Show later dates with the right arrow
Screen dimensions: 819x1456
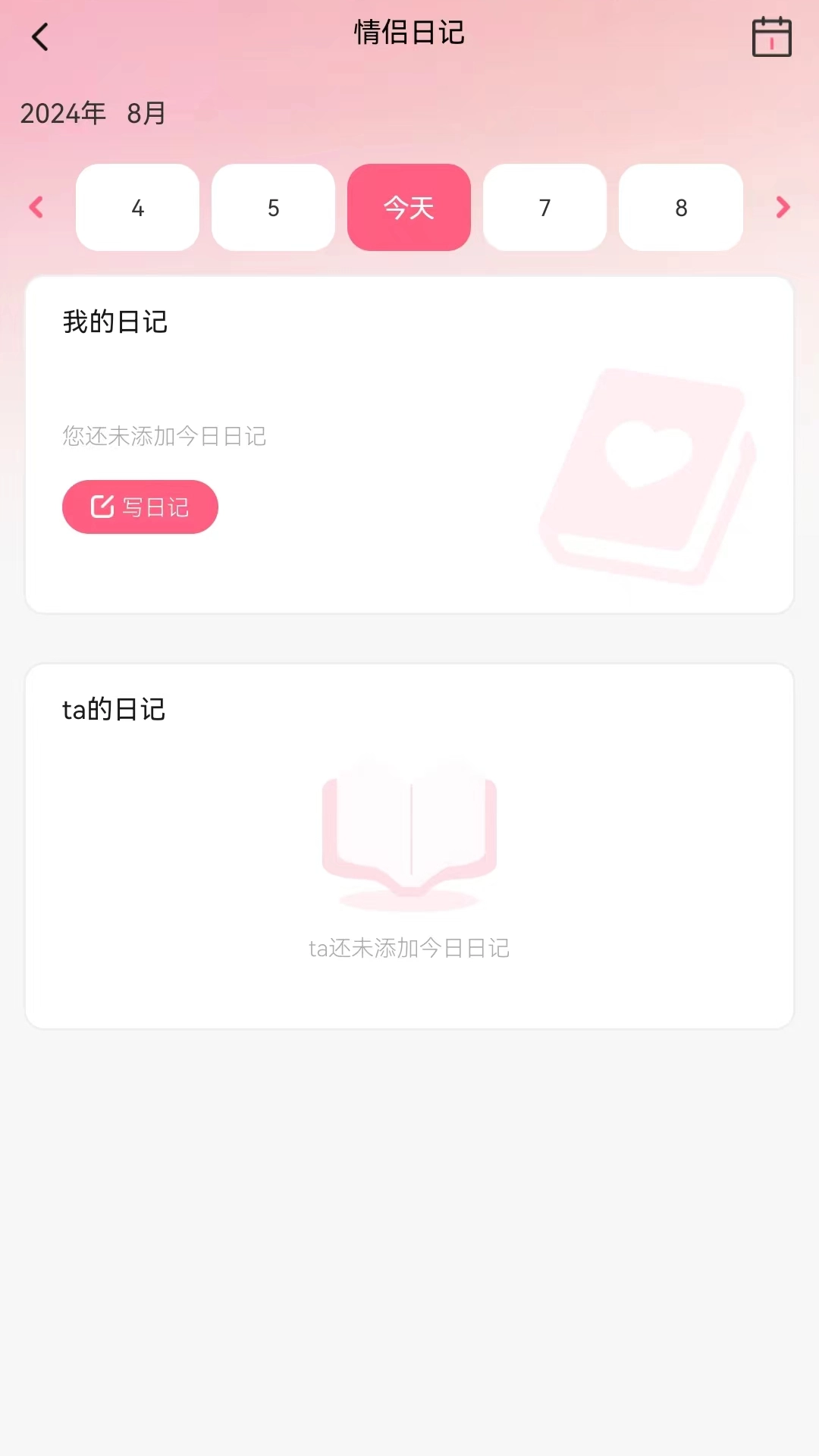(783, 207)
